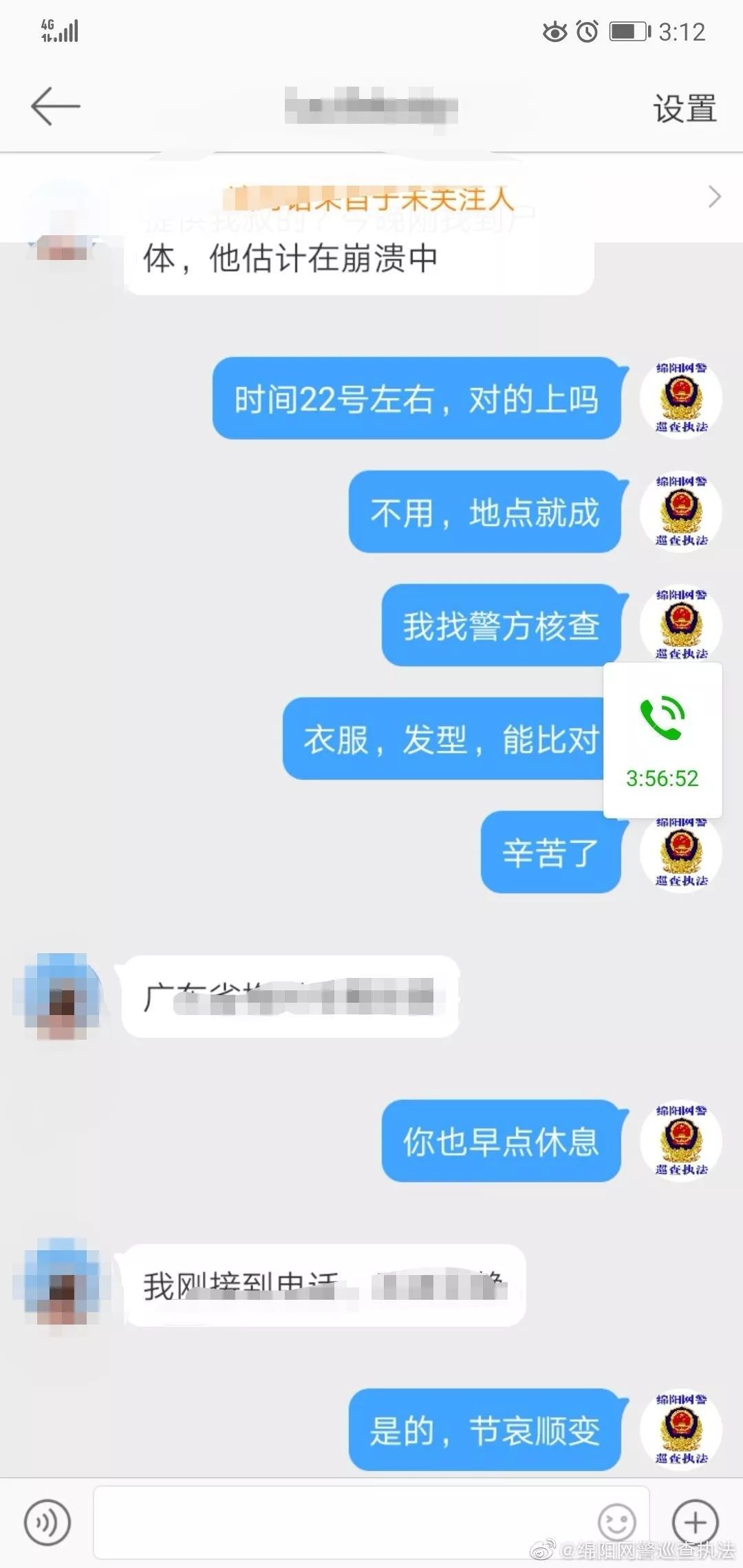Open the emoji picker smiley
This screenshot has width=743, height=1568.
coord(616,1522)
